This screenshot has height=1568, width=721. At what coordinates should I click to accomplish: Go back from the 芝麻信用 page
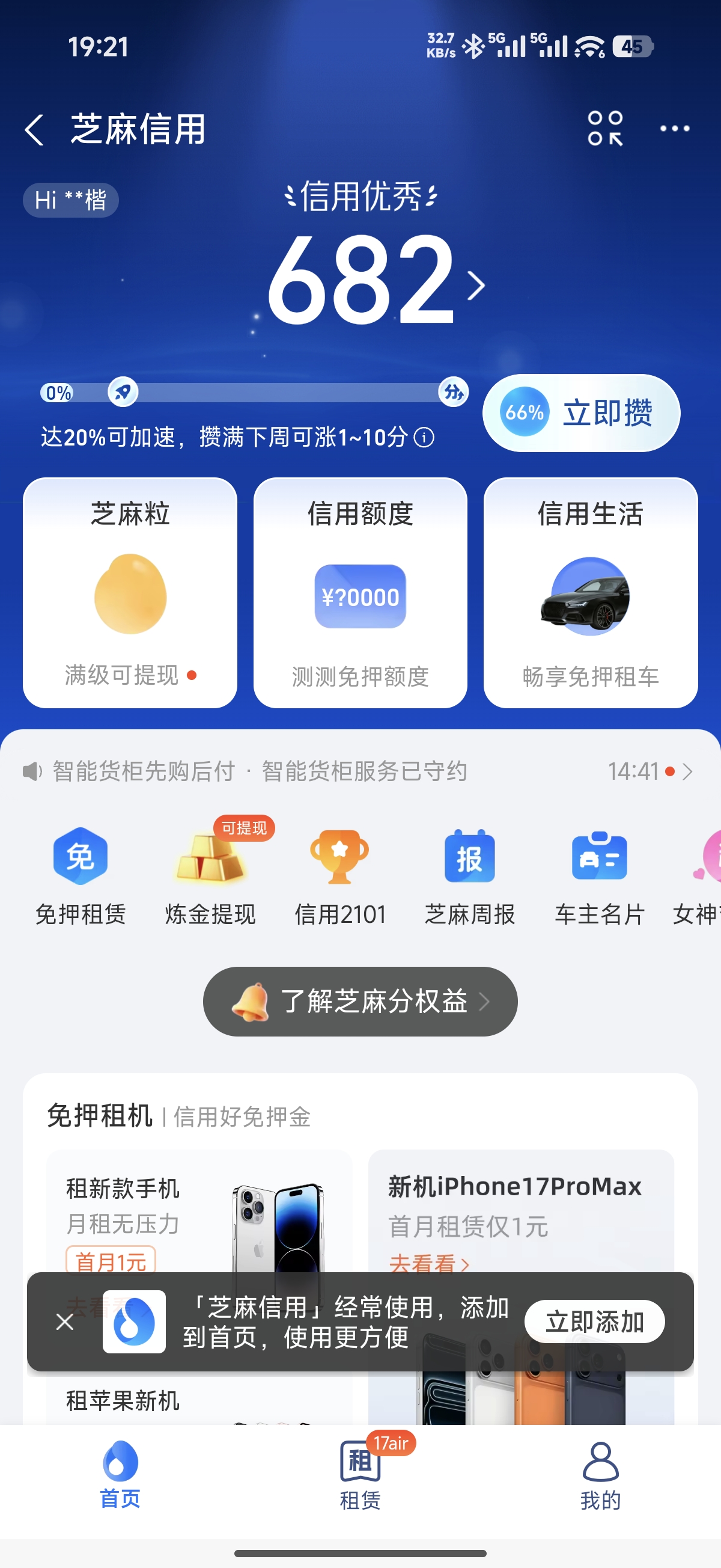tap(35, 130)
